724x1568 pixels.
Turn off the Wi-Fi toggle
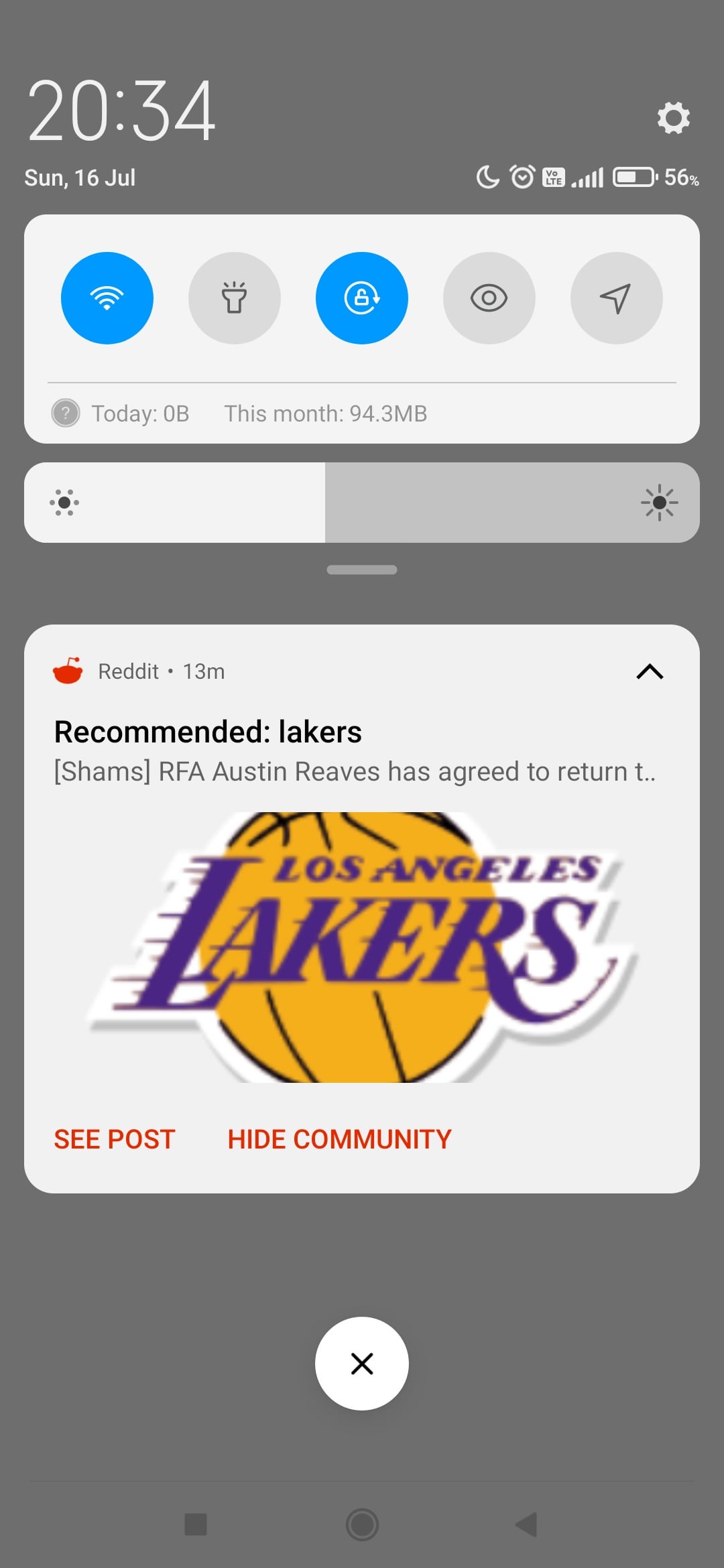click(x=107, y=298)
